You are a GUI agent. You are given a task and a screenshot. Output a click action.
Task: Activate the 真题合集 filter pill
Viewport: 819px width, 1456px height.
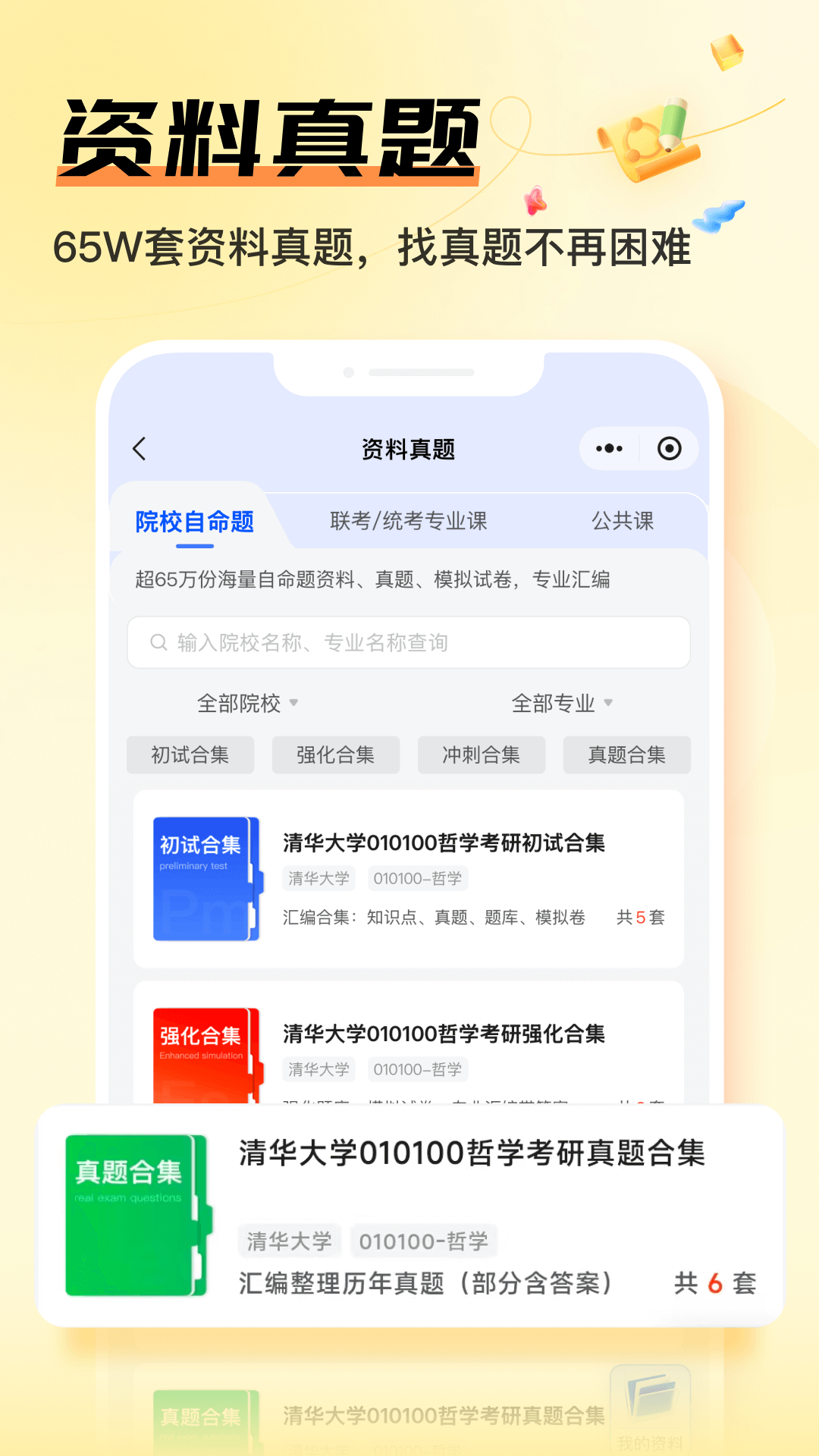pos(627,755)
